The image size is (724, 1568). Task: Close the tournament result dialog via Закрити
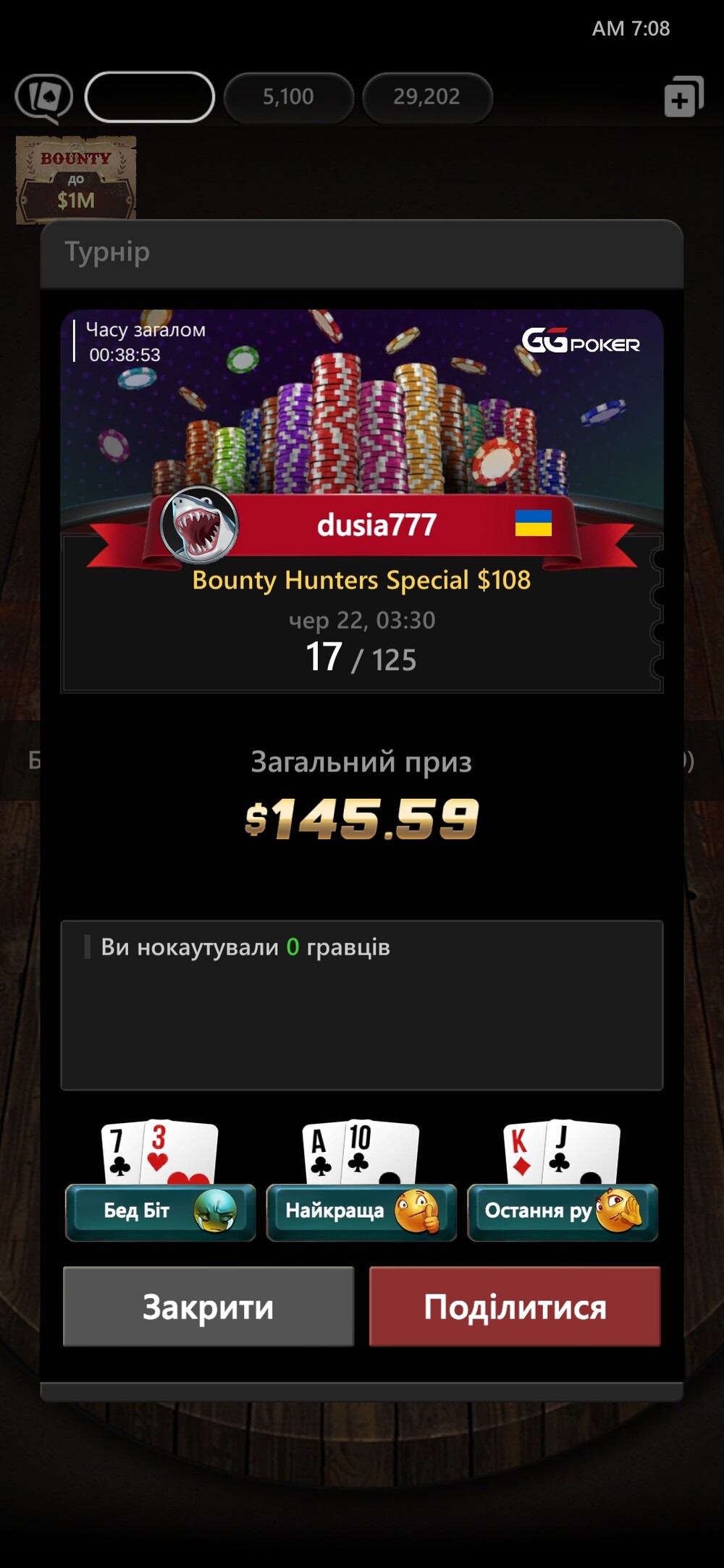(x=209, y=1306)
